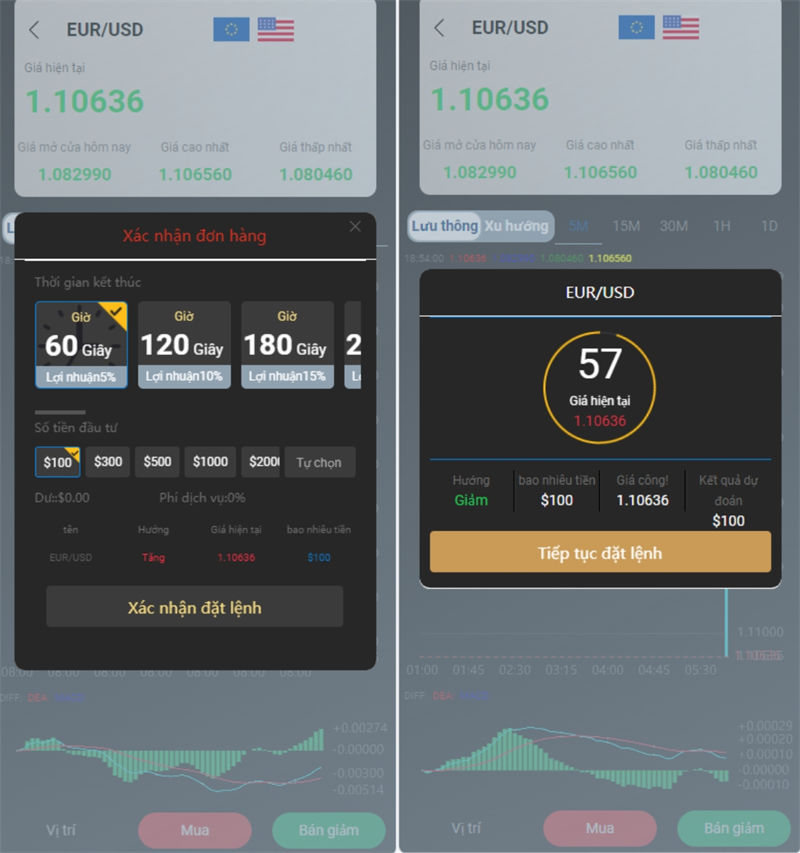Tap Tiếp tục đặt lệnh to continue ordering
The image size is (800, 853).
click(600, 553)
